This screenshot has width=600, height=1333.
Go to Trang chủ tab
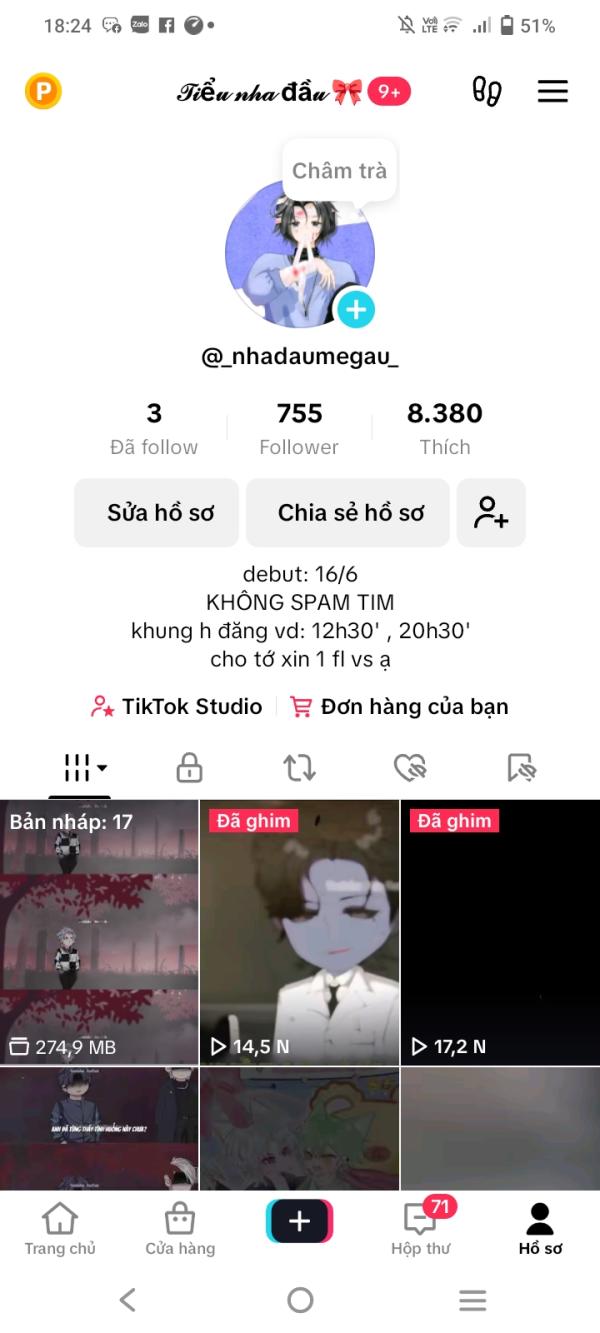click(x=60, y=1230)
